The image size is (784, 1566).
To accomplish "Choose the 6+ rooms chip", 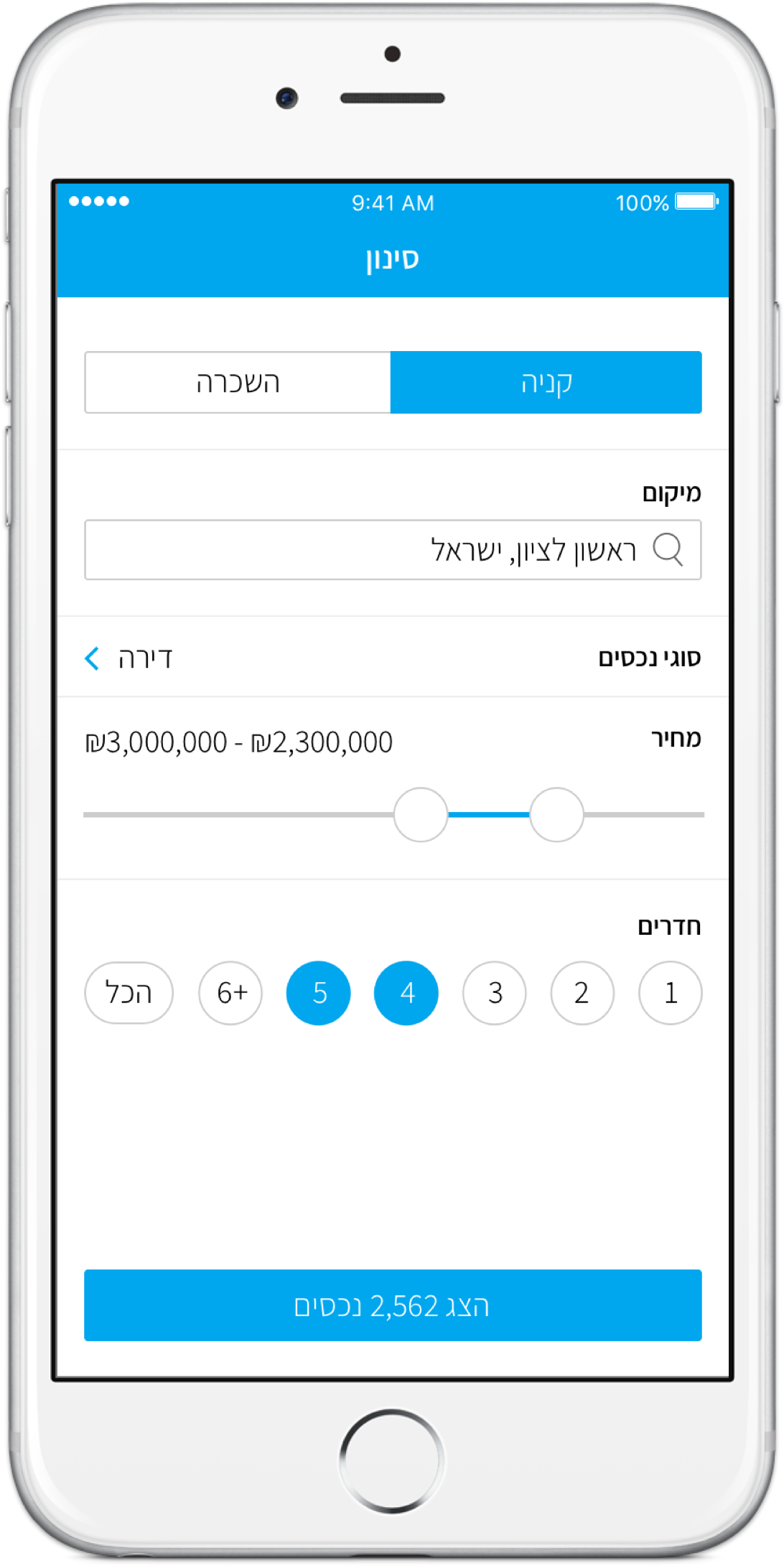I will click(x=230, y=993).
